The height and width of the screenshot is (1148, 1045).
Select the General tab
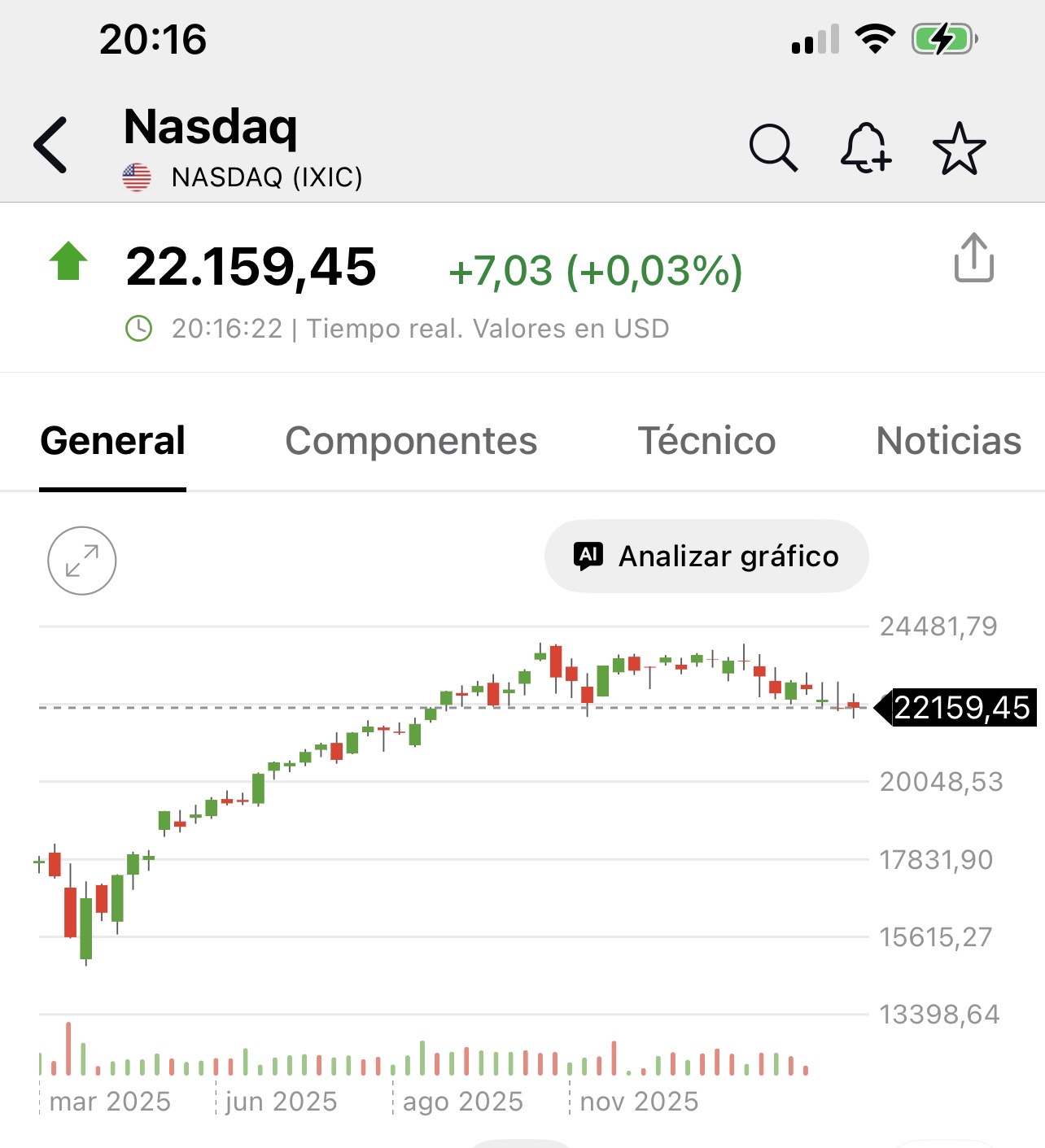(x=113, y=441)
